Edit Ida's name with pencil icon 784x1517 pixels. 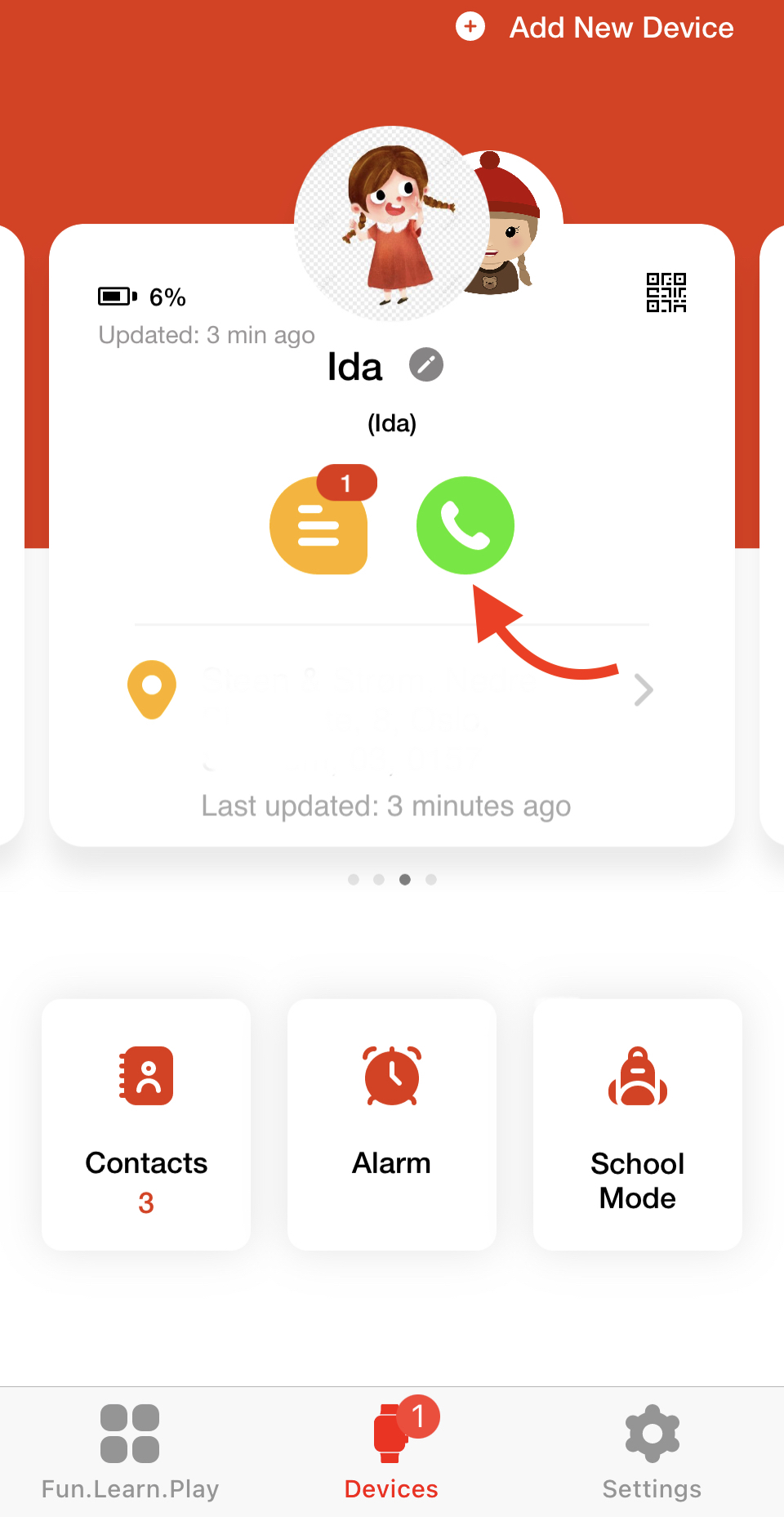click(x=426, y=365)
